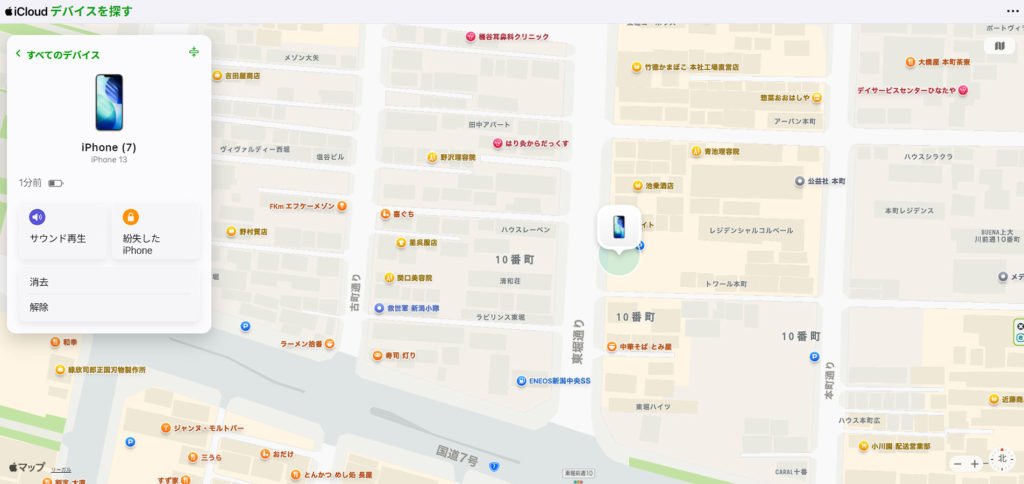Zoom in with the plus button
Image resolution: width=1024 pixels, height=484 pixels.
[975, 464]
